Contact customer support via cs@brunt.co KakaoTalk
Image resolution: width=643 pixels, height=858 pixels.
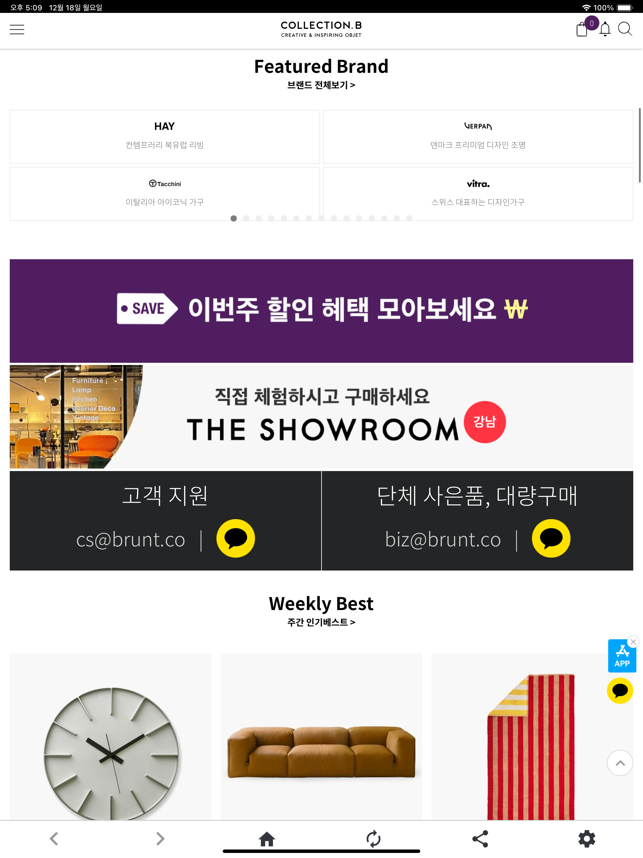click(236, 539)
